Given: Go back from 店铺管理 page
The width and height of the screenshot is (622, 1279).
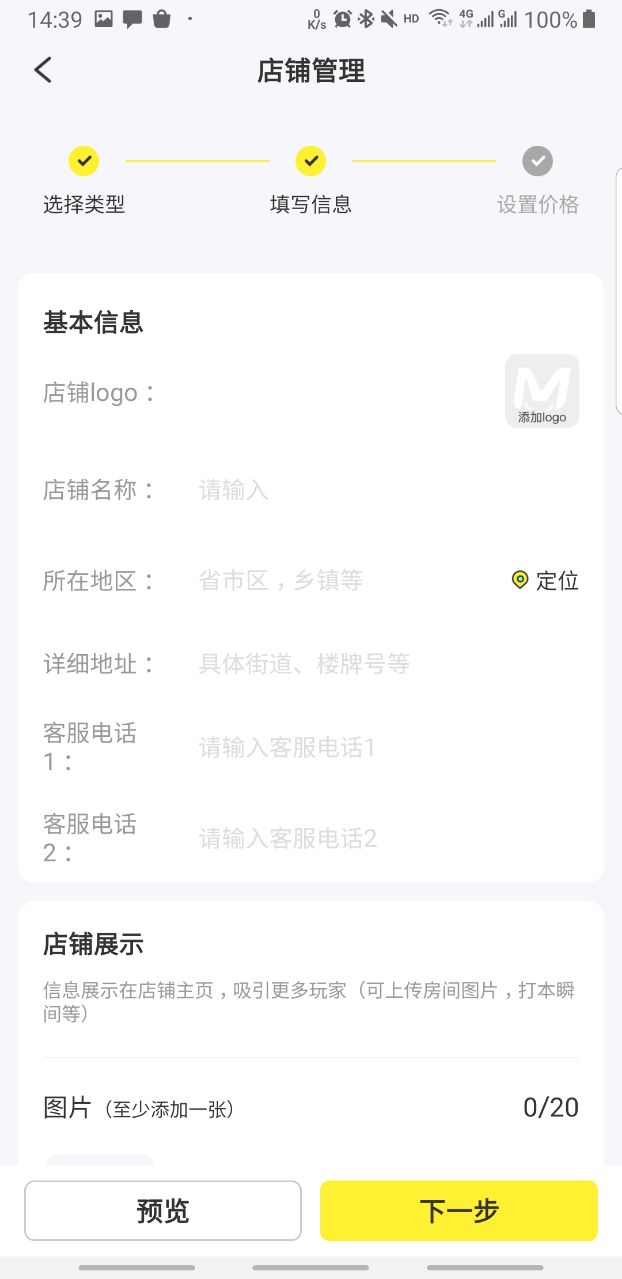Looking at the screenshot, I should (42, 70).
